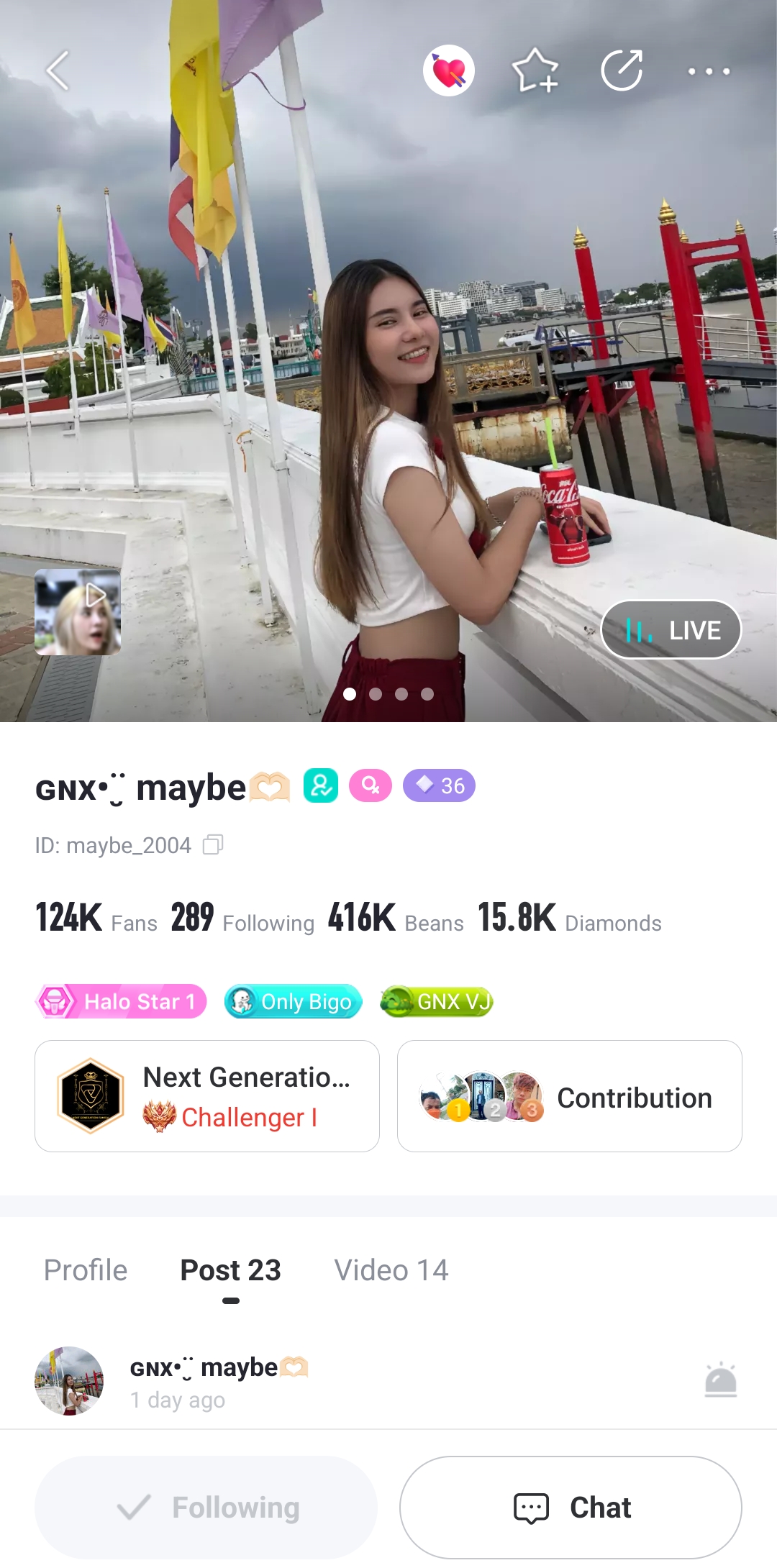Open the GNX VJ badge
The height and width of the screenshot is (1568, 777).
437,1001
